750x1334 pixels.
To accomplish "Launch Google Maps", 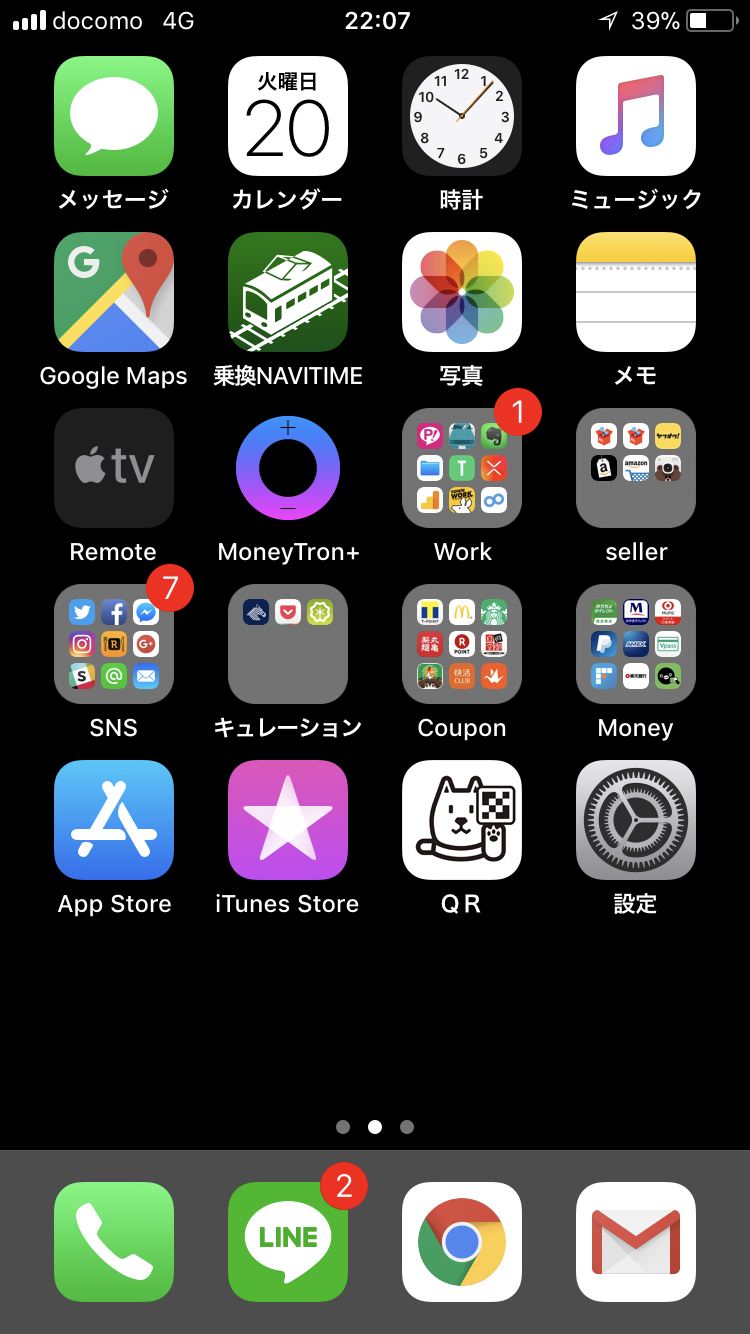I will pos(114,292).
